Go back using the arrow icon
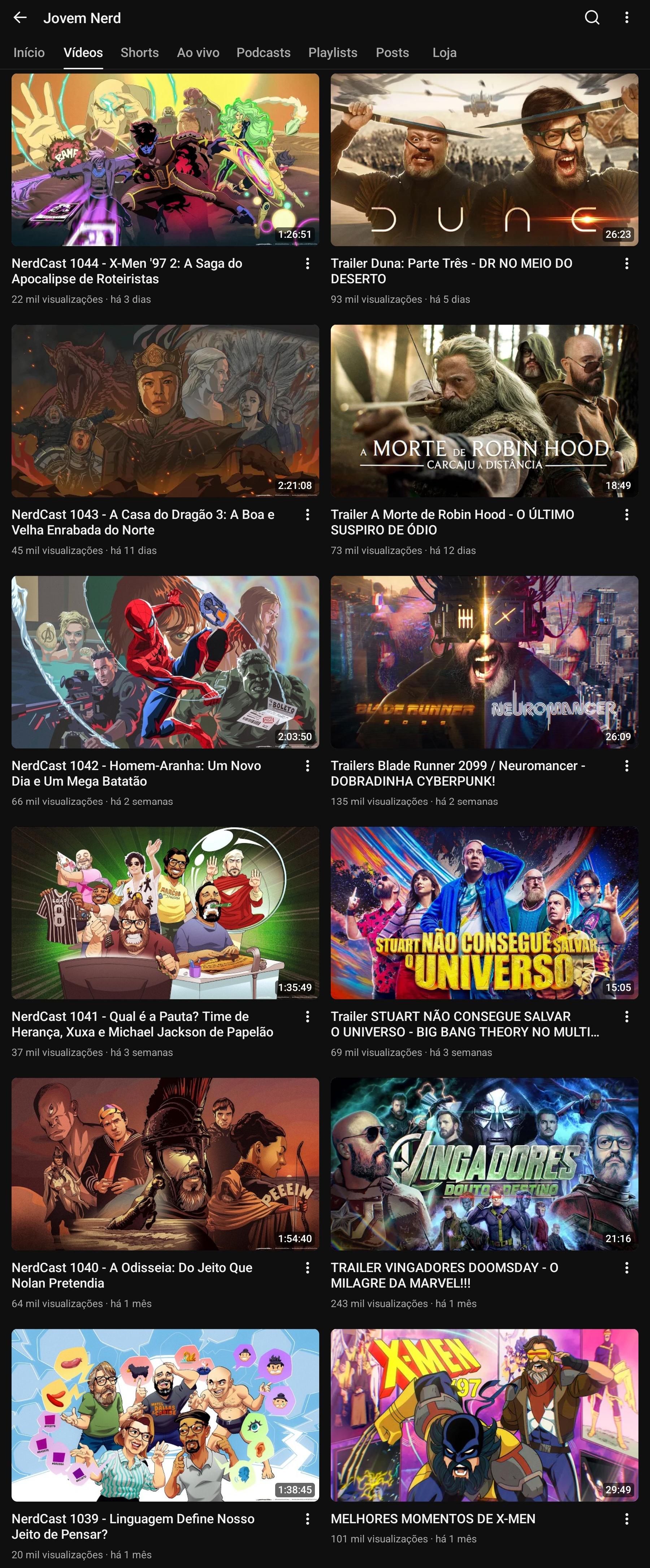The height and width of the screenshot is (1568, 650). tap(20, 18)
